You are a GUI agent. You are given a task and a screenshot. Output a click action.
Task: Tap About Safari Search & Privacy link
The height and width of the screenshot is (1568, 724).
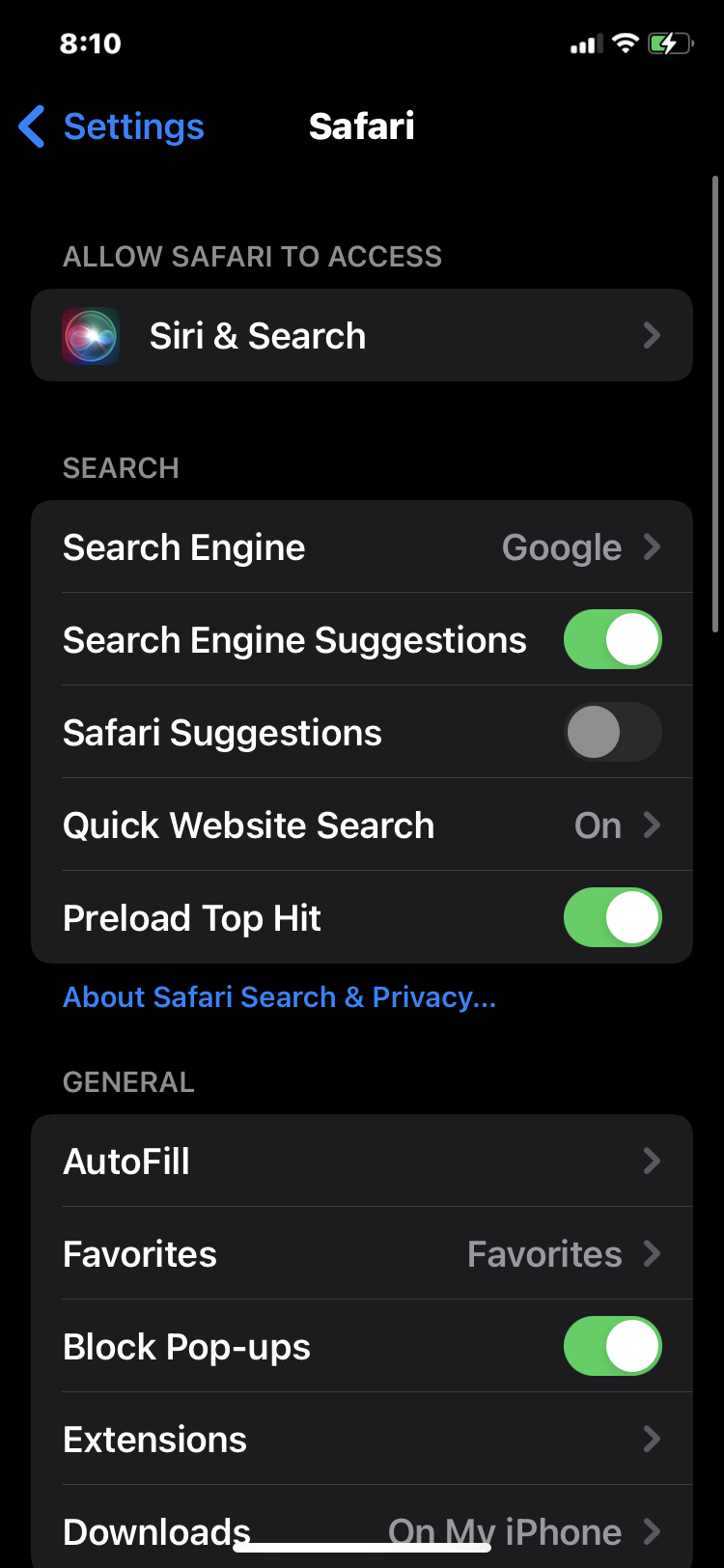(x=279, y=996)
